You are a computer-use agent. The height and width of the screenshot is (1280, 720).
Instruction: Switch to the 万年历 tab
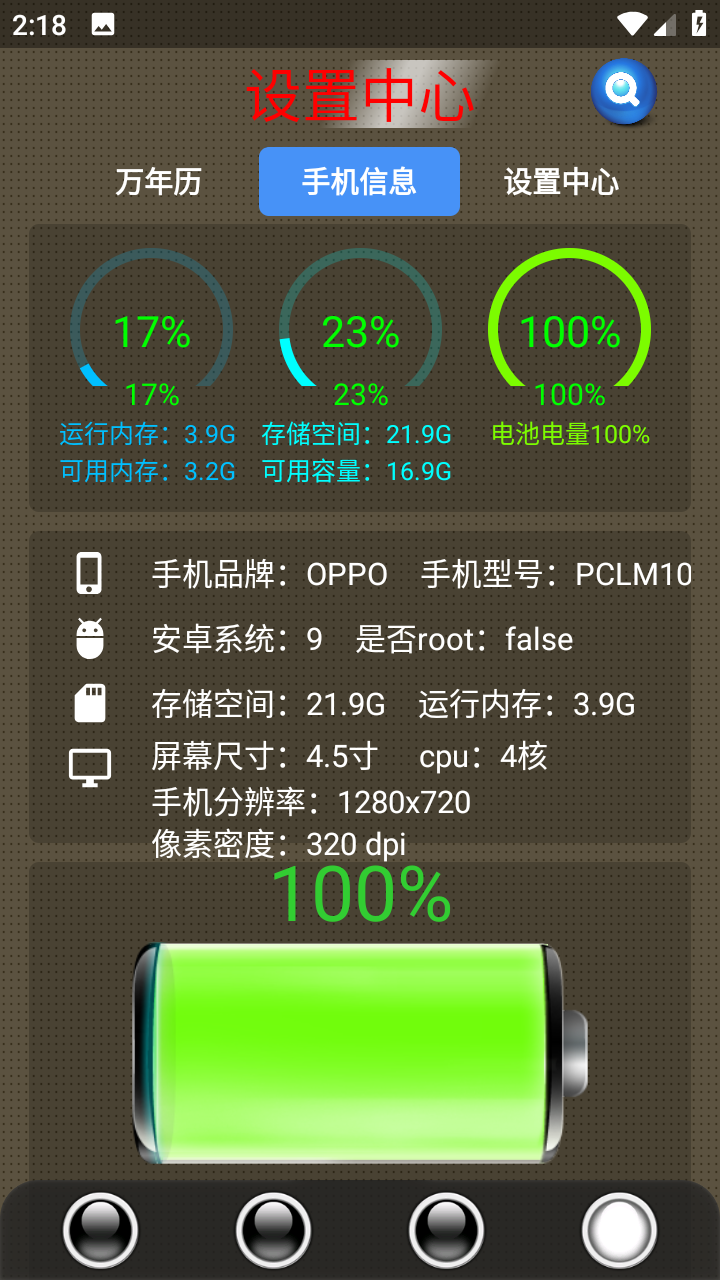(159, 182)
